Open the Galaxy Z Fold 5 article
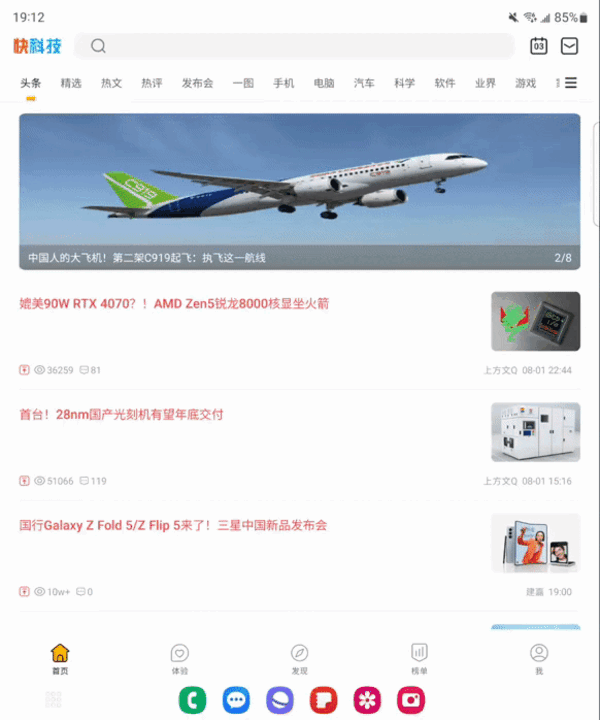 tap(173, 525)
